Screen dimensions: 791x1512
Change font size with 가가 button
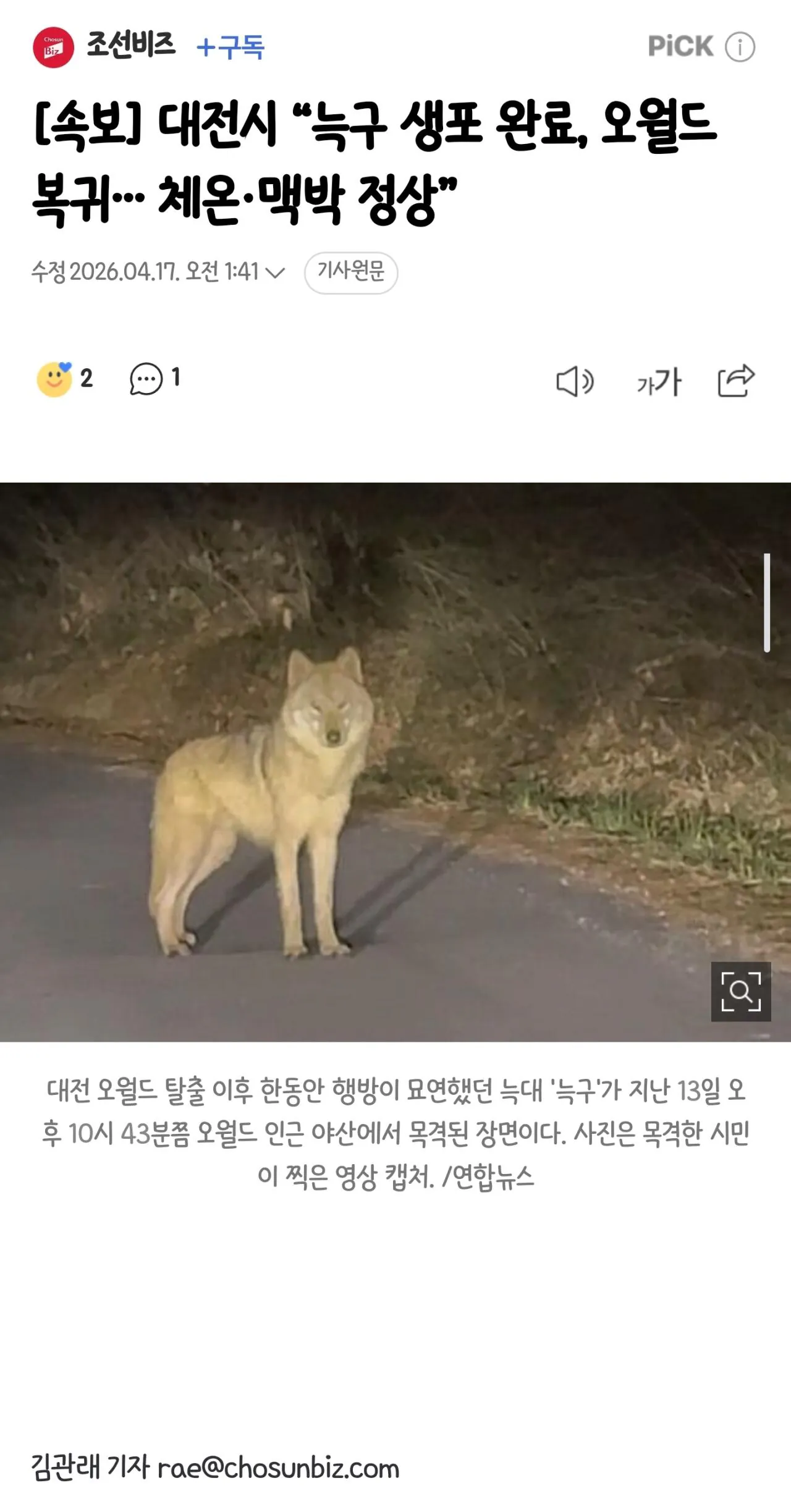tap(659, 381)
